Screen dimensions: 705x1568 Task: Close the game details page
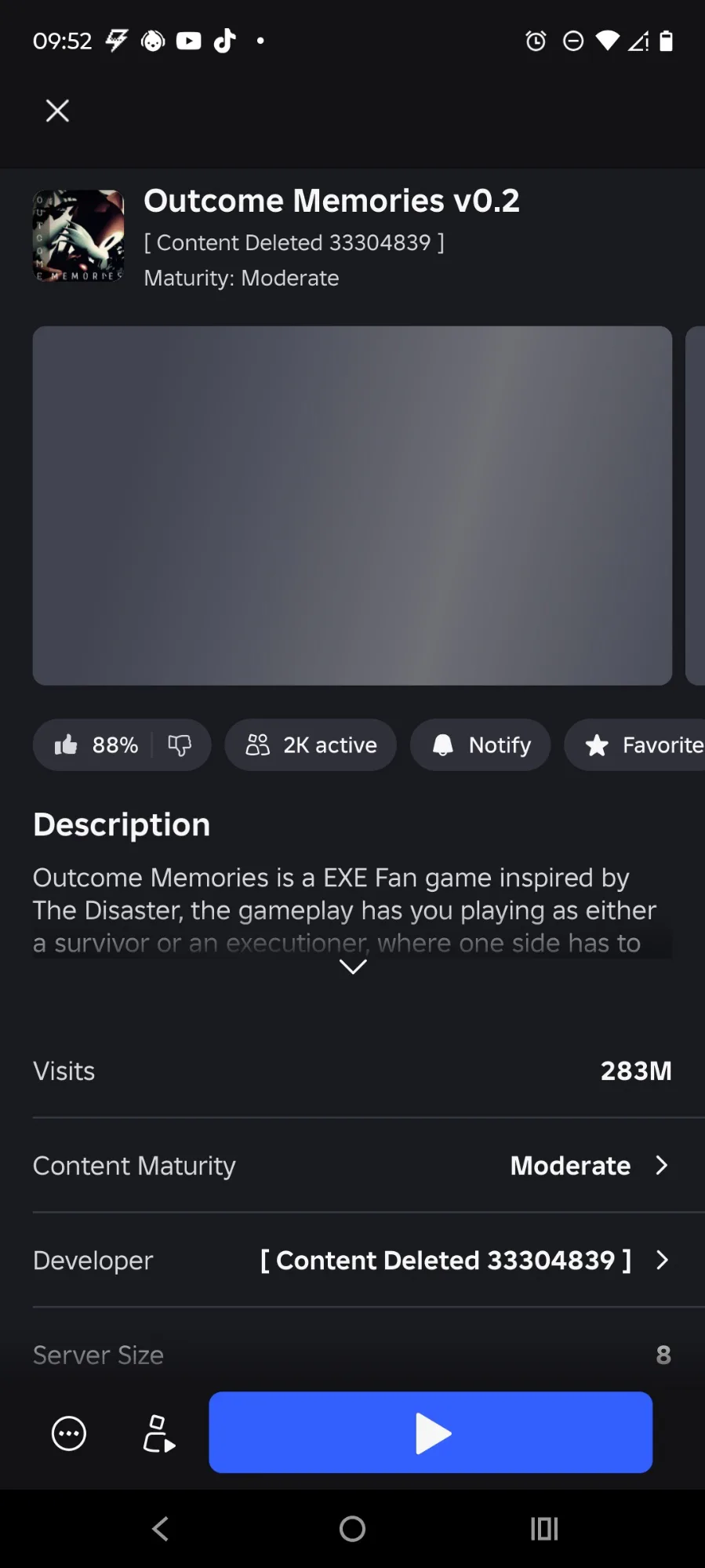pos(57,111)
